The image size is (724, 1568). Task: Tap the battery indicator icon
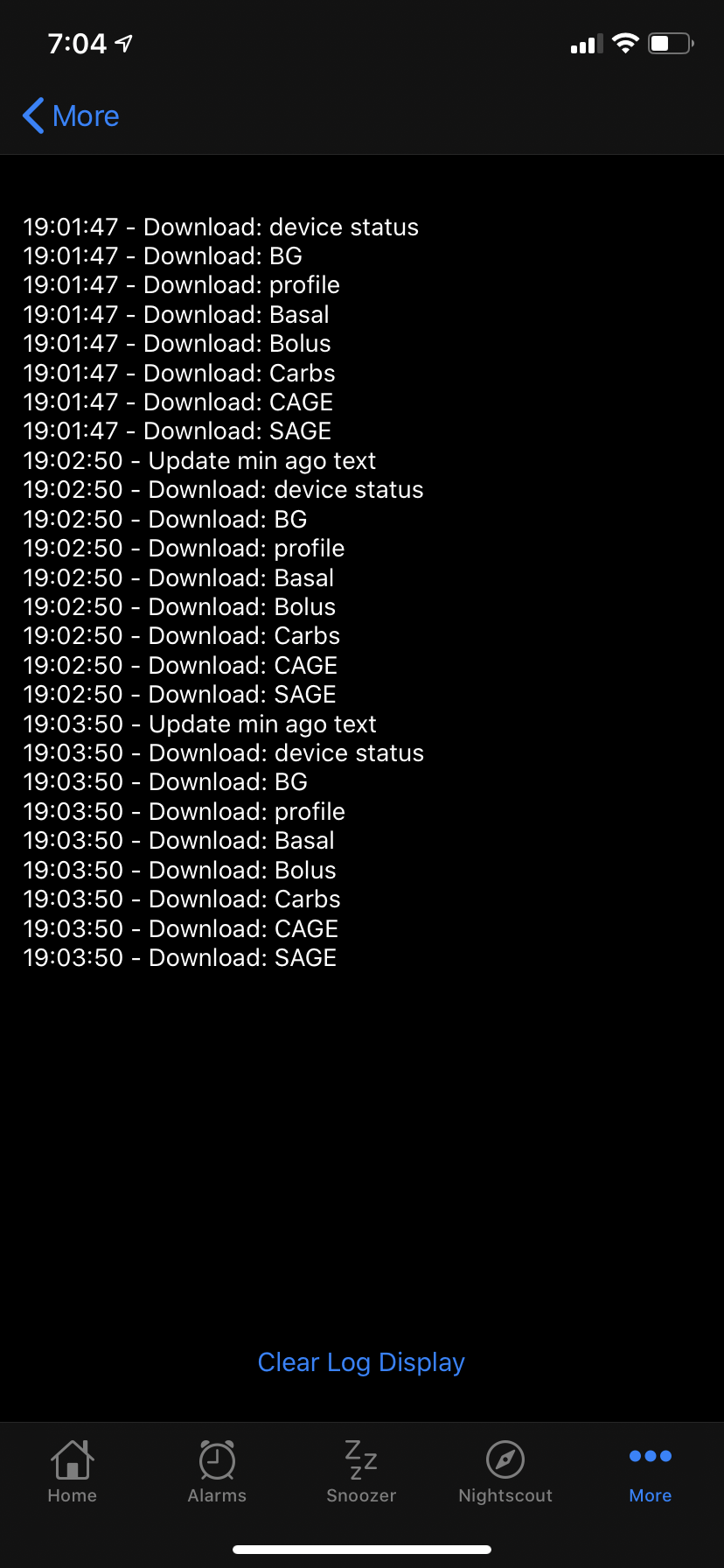(670, 42)
